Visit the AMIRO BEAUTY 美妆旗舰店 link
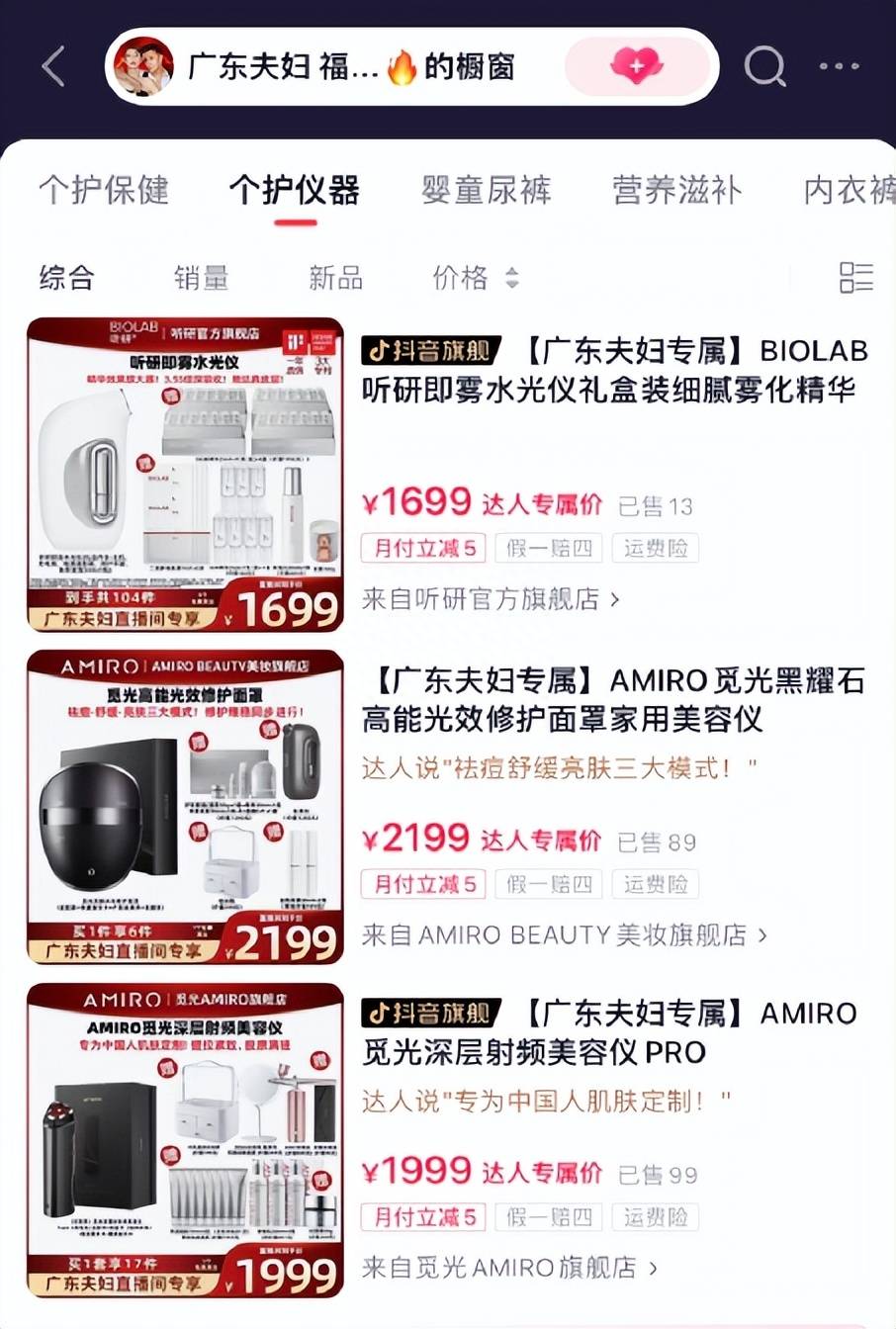This screenshot has height=1329, width=896. coord(564,935)
